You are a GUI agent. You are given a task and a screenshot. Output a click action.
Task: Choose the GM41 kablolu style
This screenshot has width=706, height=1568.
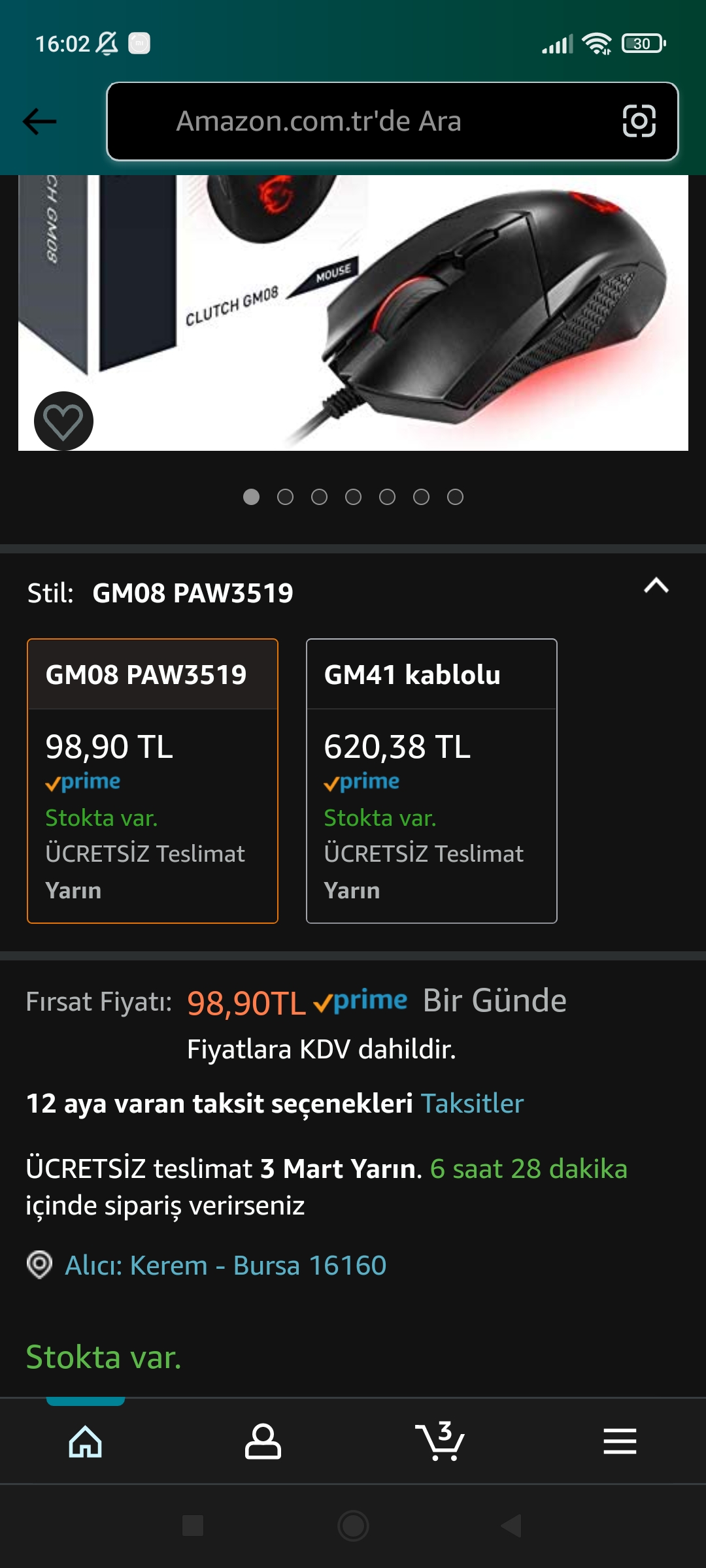[x=431, y=780]
